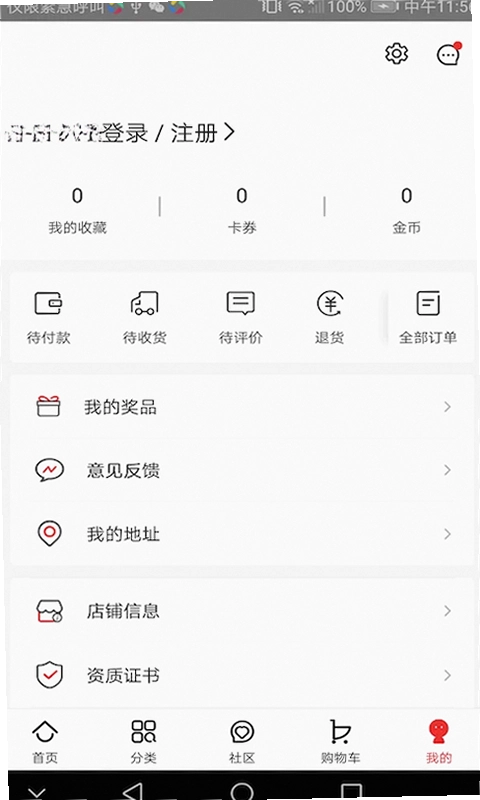View 全部订单 all orders
Viewport: 480px width, 800px height.
point(427,317)
